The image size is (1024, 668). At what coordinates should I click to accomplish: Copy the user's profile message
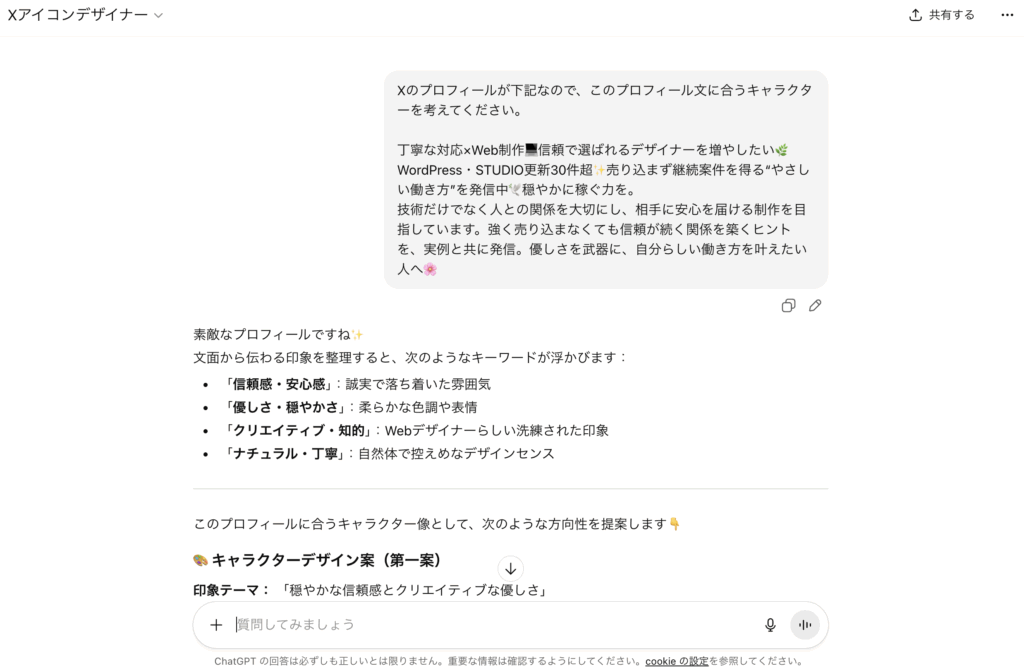788,306
